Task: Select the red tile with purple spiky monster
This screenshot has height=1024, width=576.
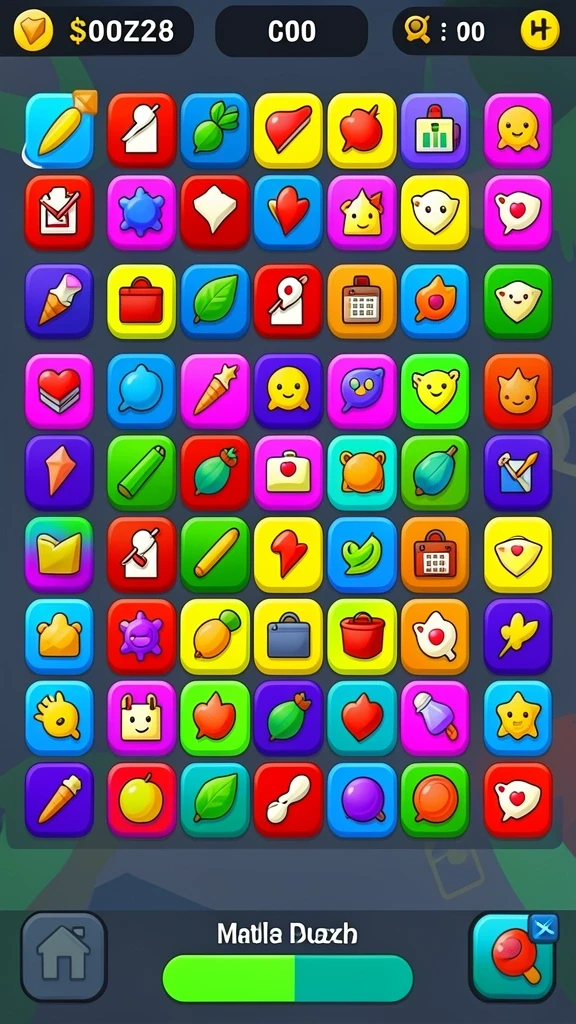Action: (x=141, y=637)
